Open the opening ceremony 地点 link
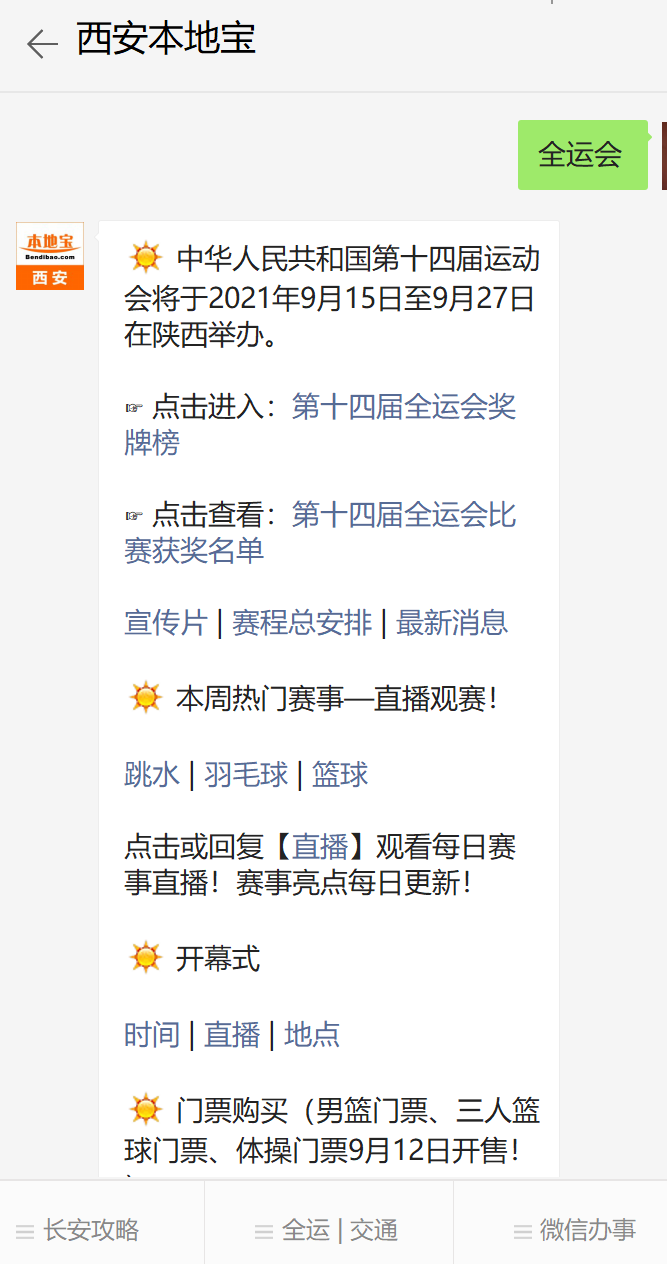The width and height of the screenshot is (667, 1264). [x=312, y=1034]
